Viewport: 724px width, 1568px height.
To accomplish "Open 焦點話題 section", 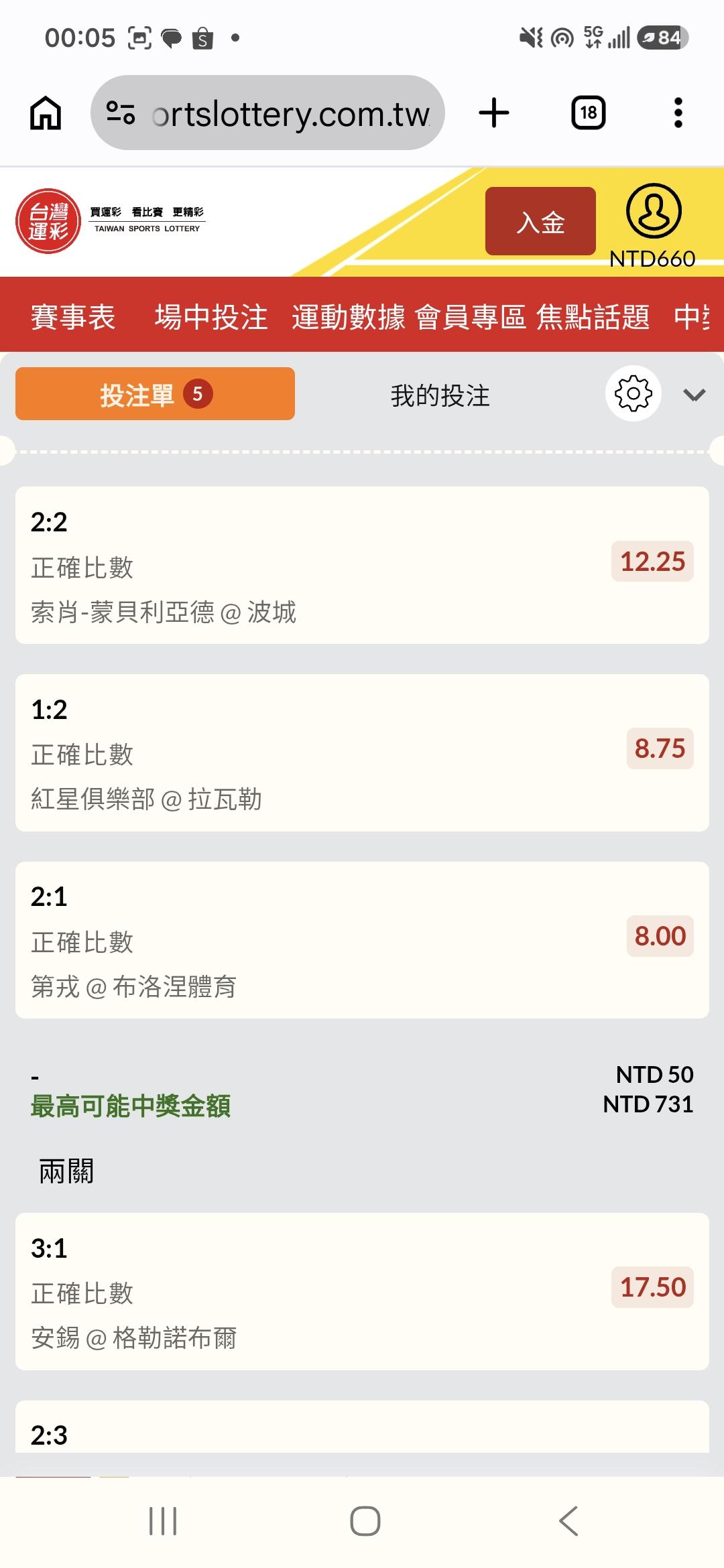I will [x=593, y=316].
